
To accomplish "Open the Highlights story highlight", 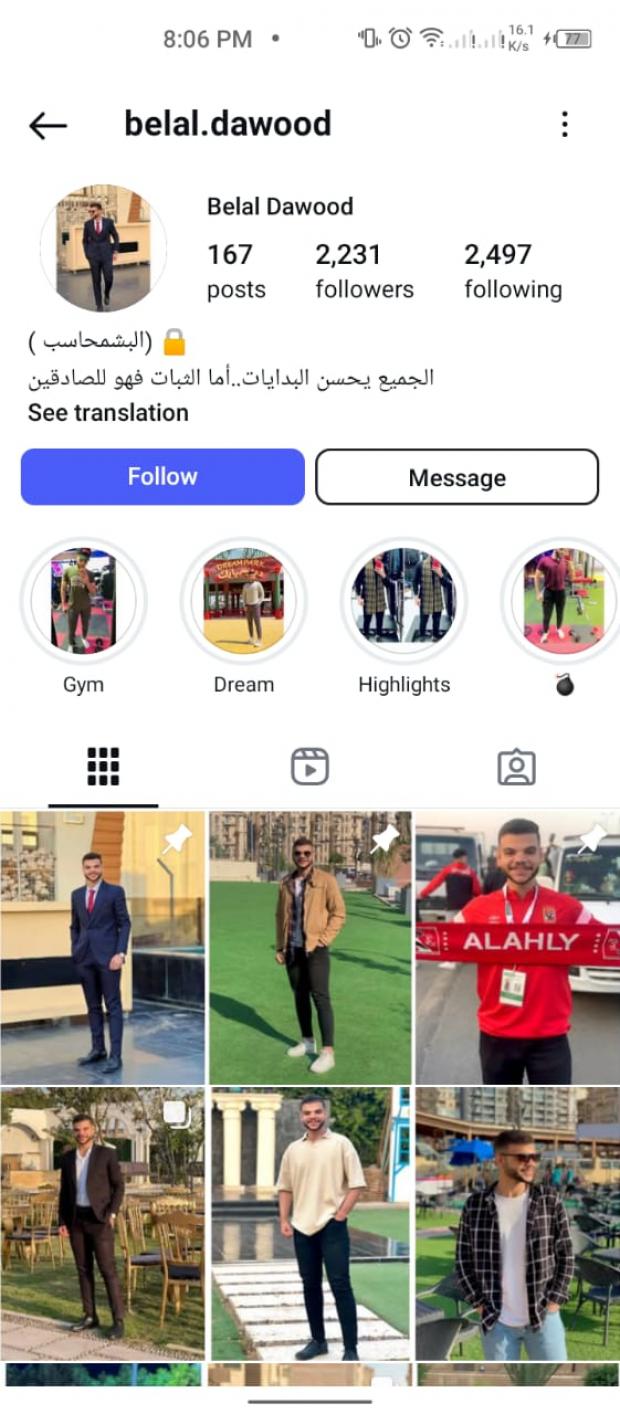I will click(404, 602).
